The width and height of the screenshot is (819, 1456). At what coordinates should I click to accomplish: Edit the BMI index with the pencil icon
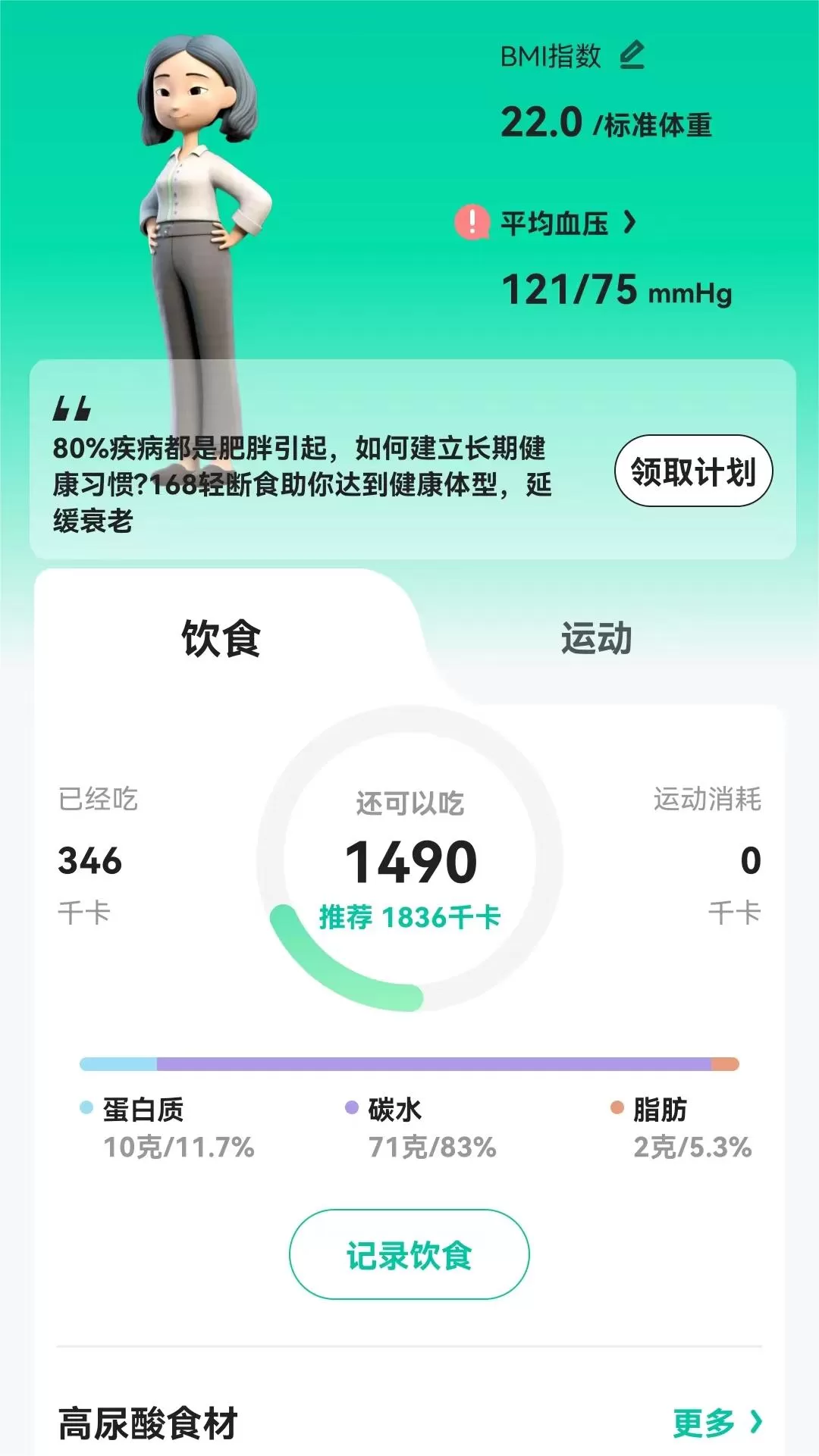point(632,55)
